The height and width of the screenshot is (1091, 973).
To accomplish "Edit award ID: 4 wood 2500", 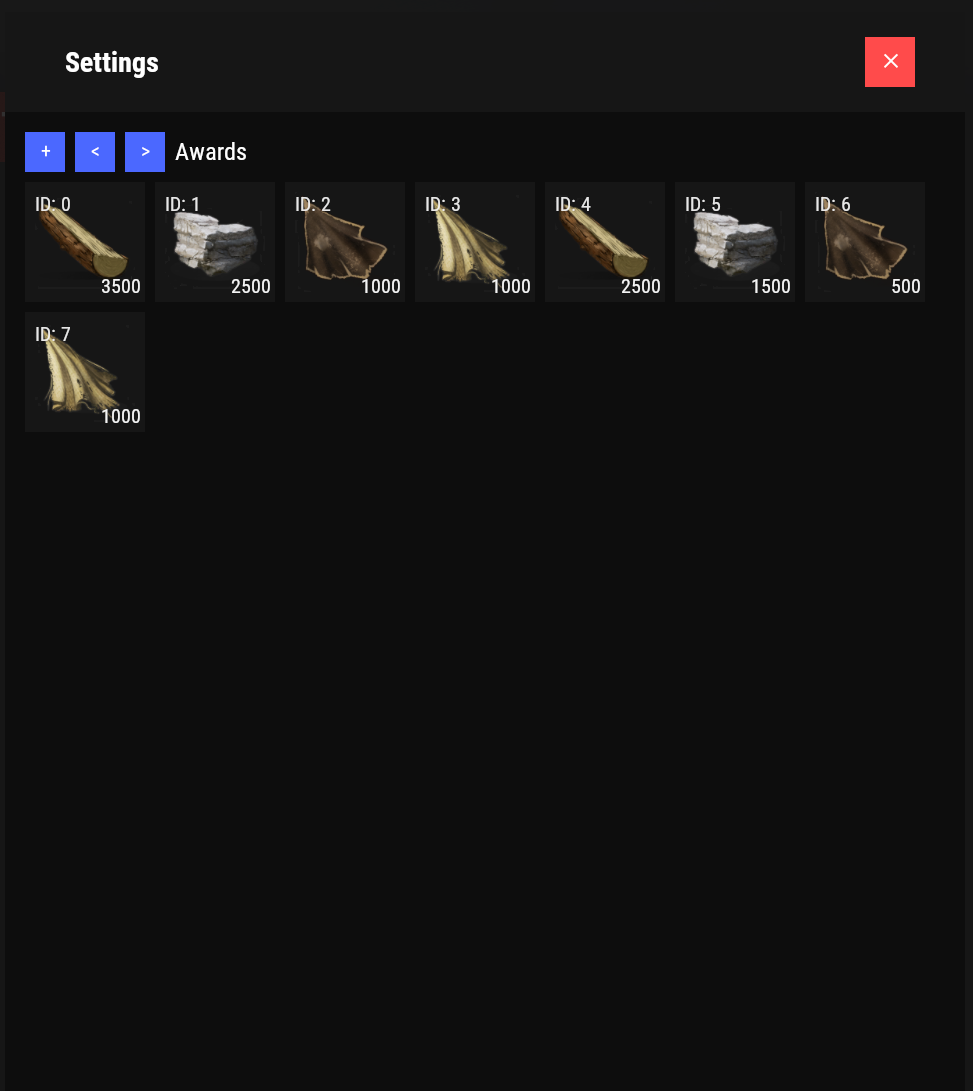I will 605,242.
